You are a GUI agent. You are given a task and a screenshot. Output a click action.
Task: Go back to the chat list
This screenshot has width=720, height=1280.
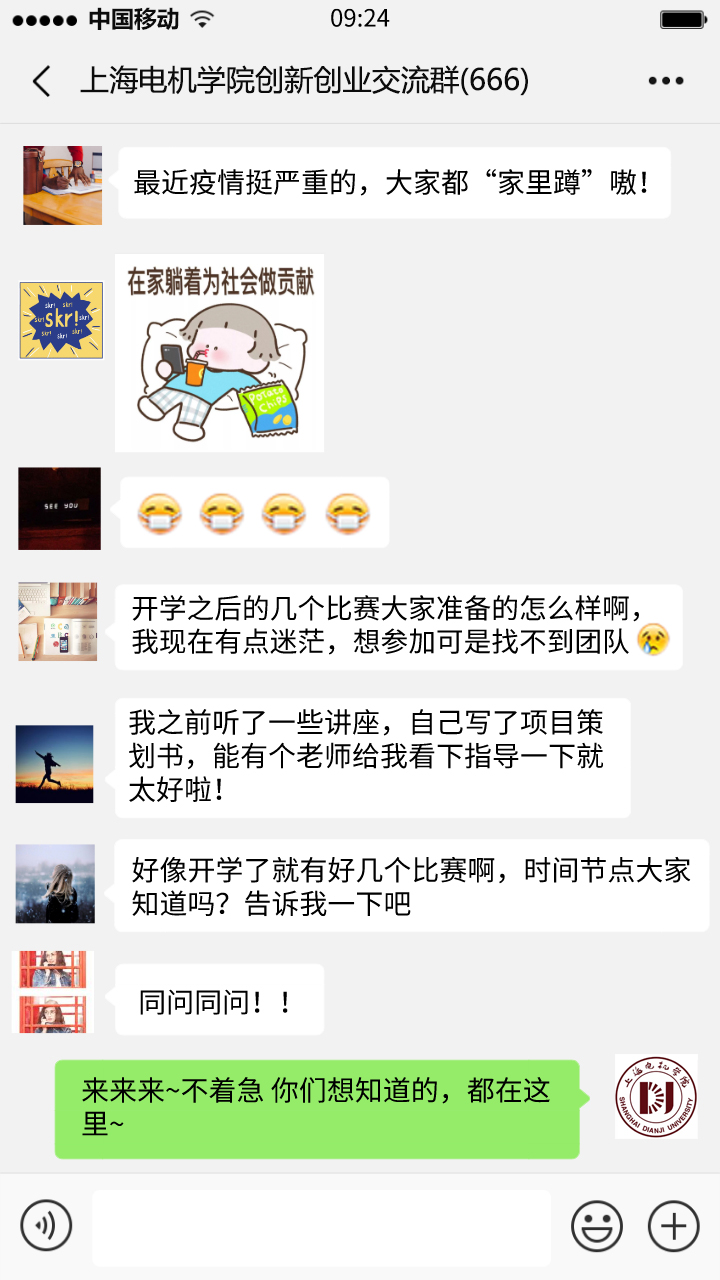pyautogui.click(x=41, y=81)
